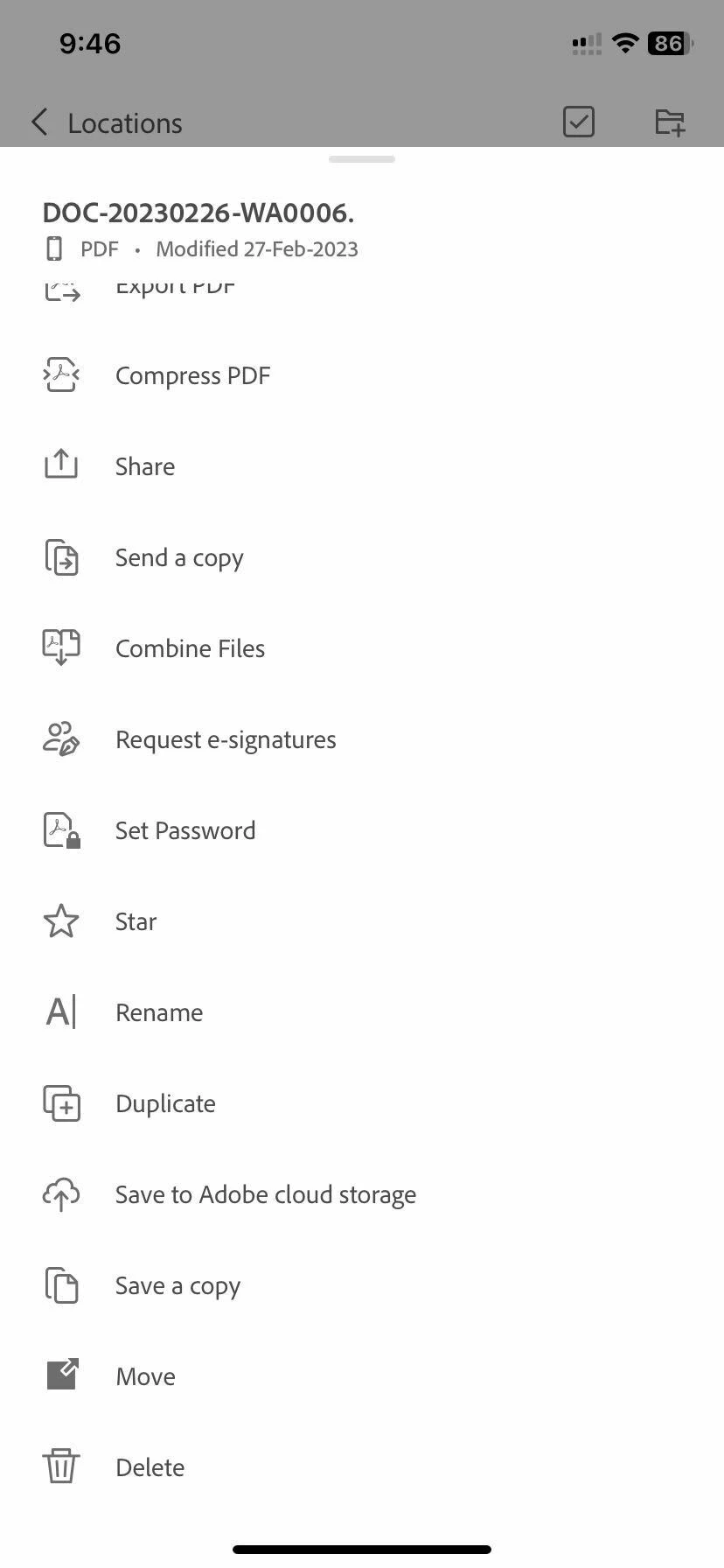Move the file elsewhere

pyautogui.click(x=145, y=1377)
